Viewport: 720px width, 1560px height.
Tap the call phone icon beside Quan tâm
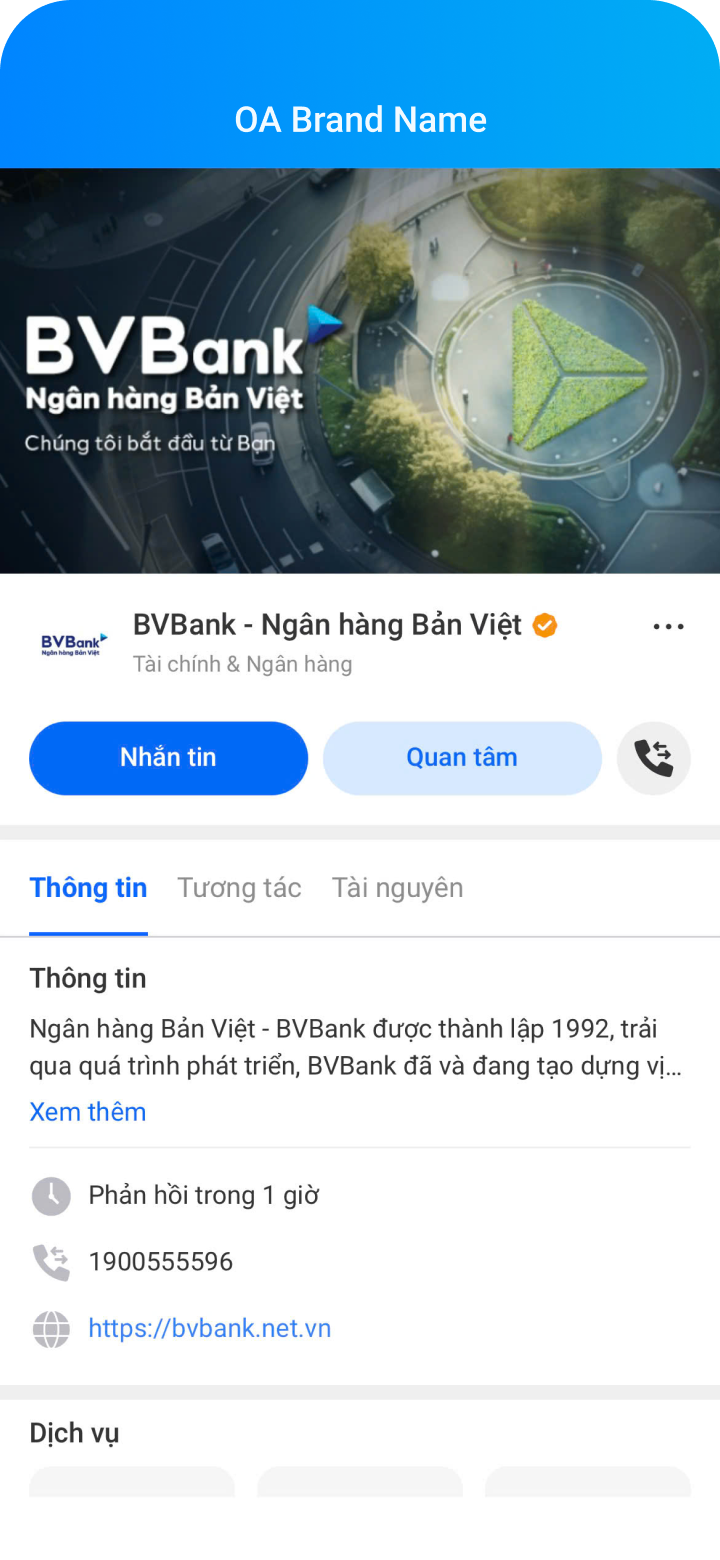point(654,758)
